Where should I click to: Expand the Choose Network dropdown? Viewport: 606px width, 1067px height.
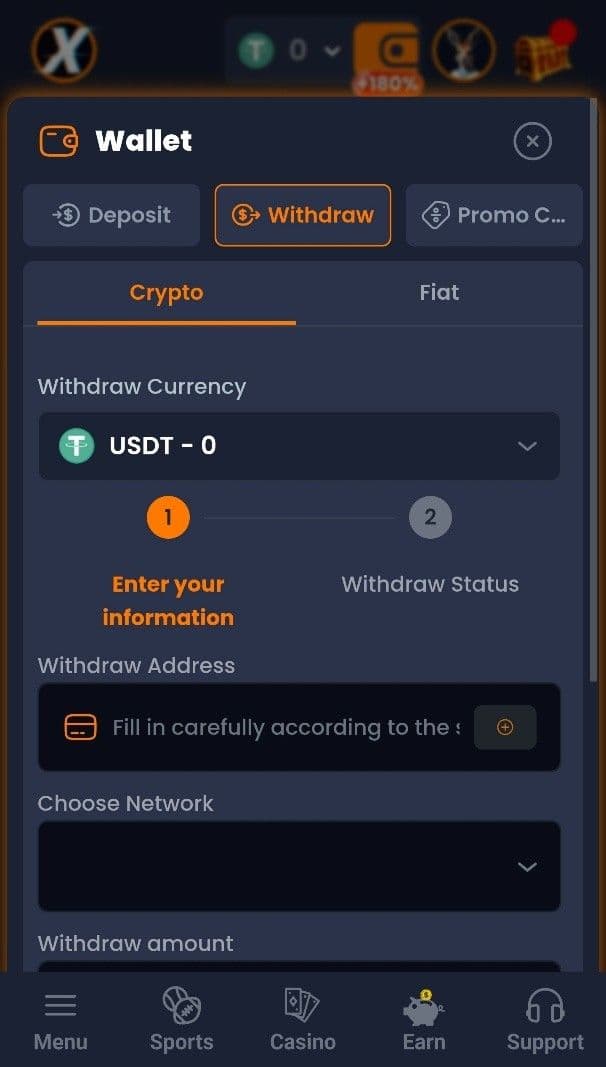click(299, 866)
